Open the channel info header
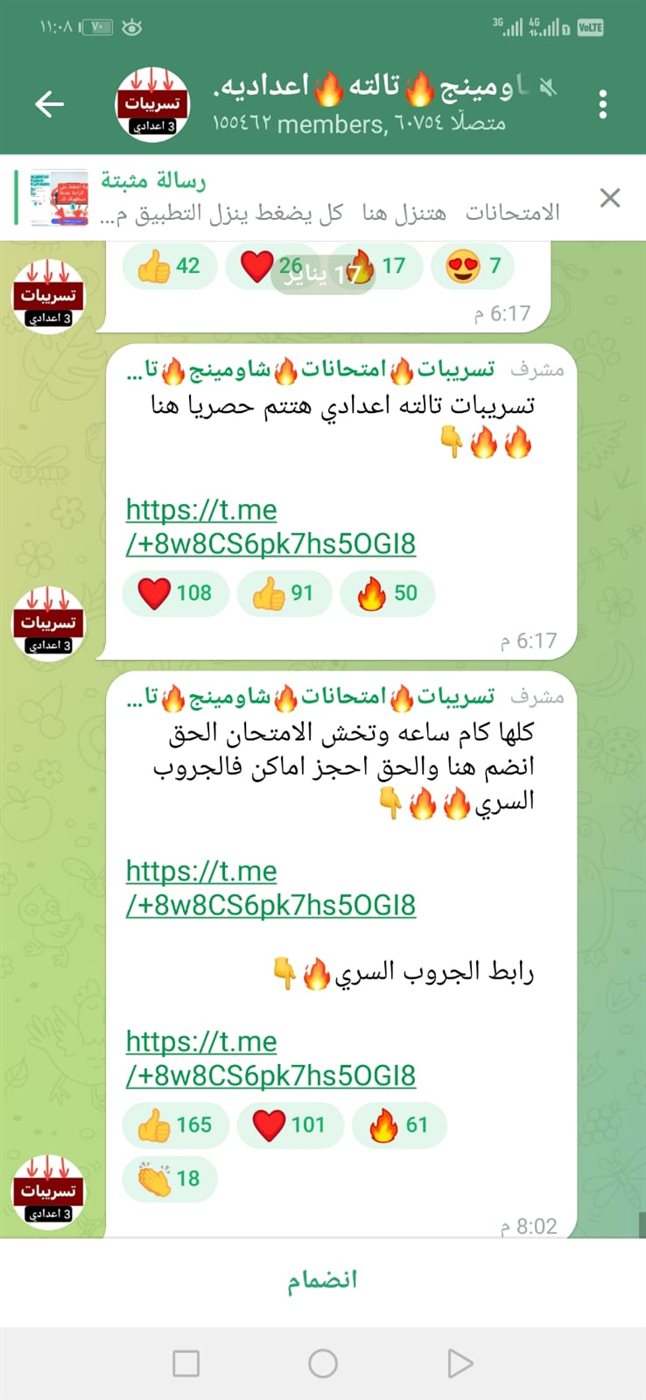This screenshot has height=1400, width=646. coord(360,104)
